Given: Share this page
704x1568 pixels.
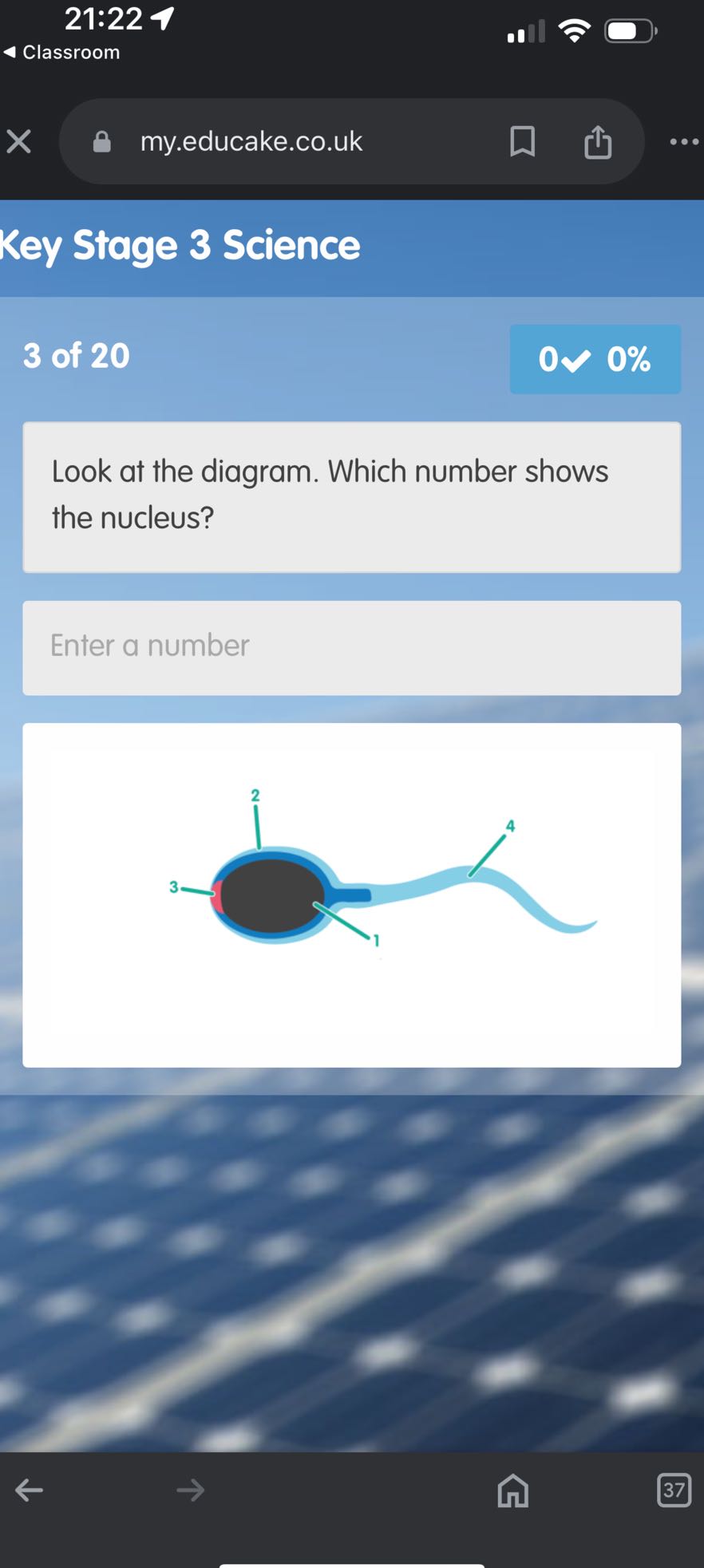Looking at the screenshot, I should (x=597, y=142).
